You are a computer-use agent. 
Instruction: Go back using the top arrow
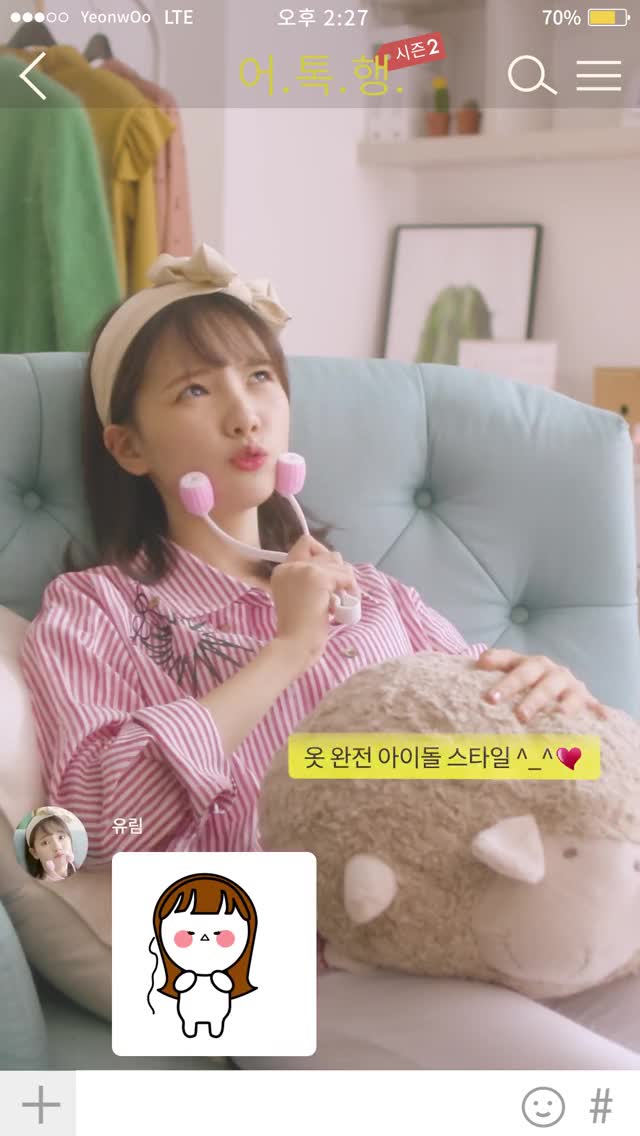coord(33,76)
